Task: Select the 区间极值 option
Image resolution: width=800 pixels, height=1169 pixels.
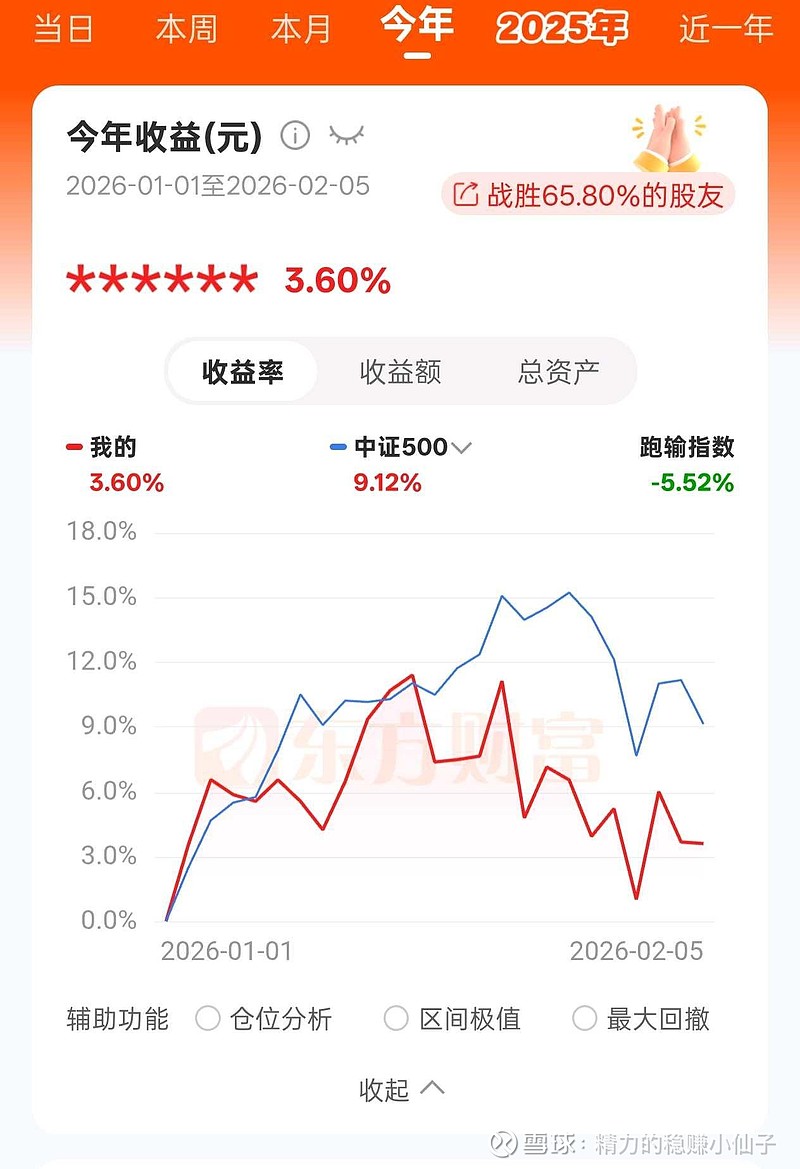Action: 397,1017
